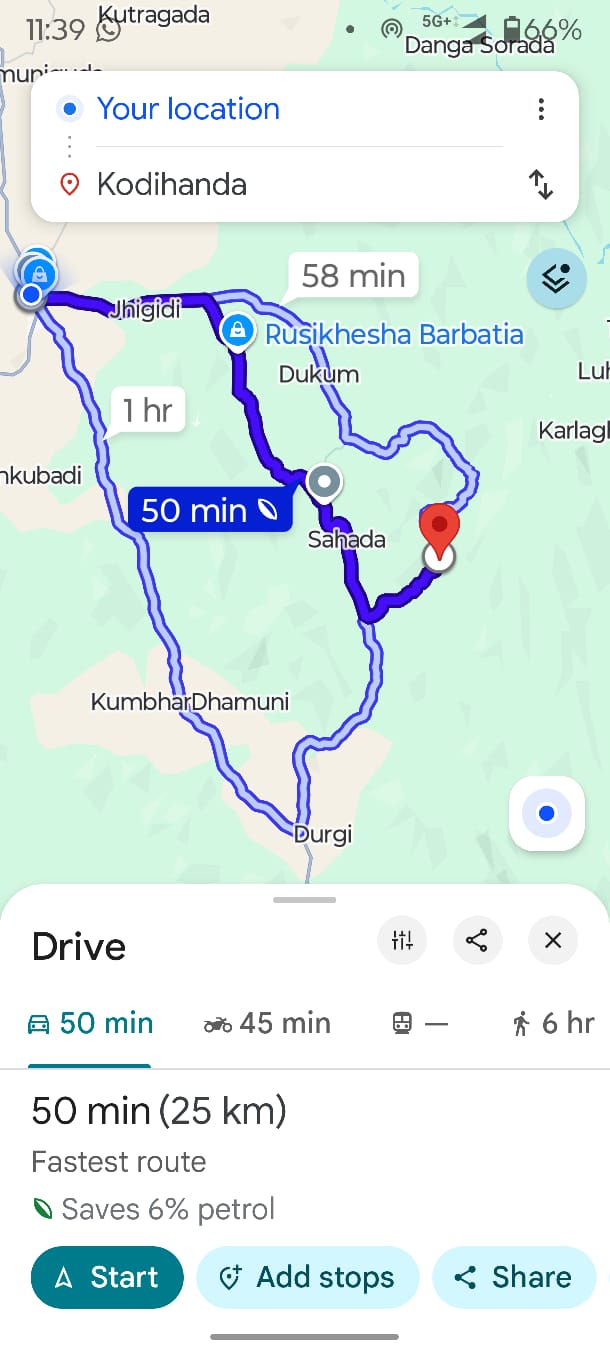Image resolution: width=610 pixels, height=1356 pixels.
Task: Open the Rusikhesha Barbatia place marker
Action: click(x=237, y=331)
